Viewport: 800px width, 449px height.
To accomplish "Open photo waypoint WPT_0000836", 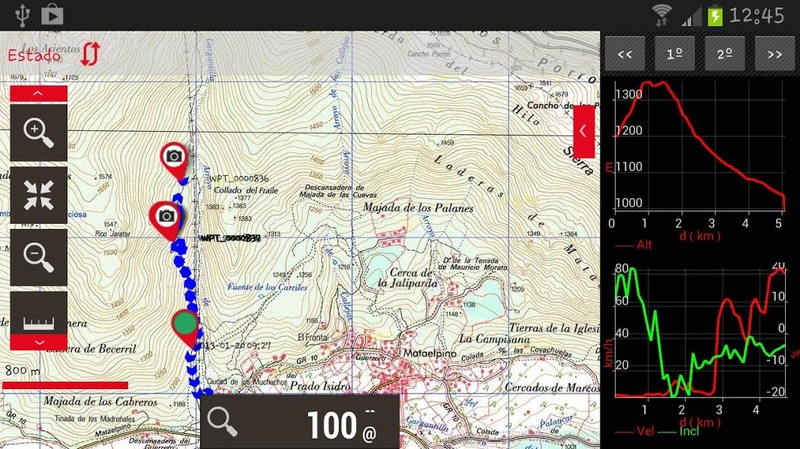I will click(175, 157).
